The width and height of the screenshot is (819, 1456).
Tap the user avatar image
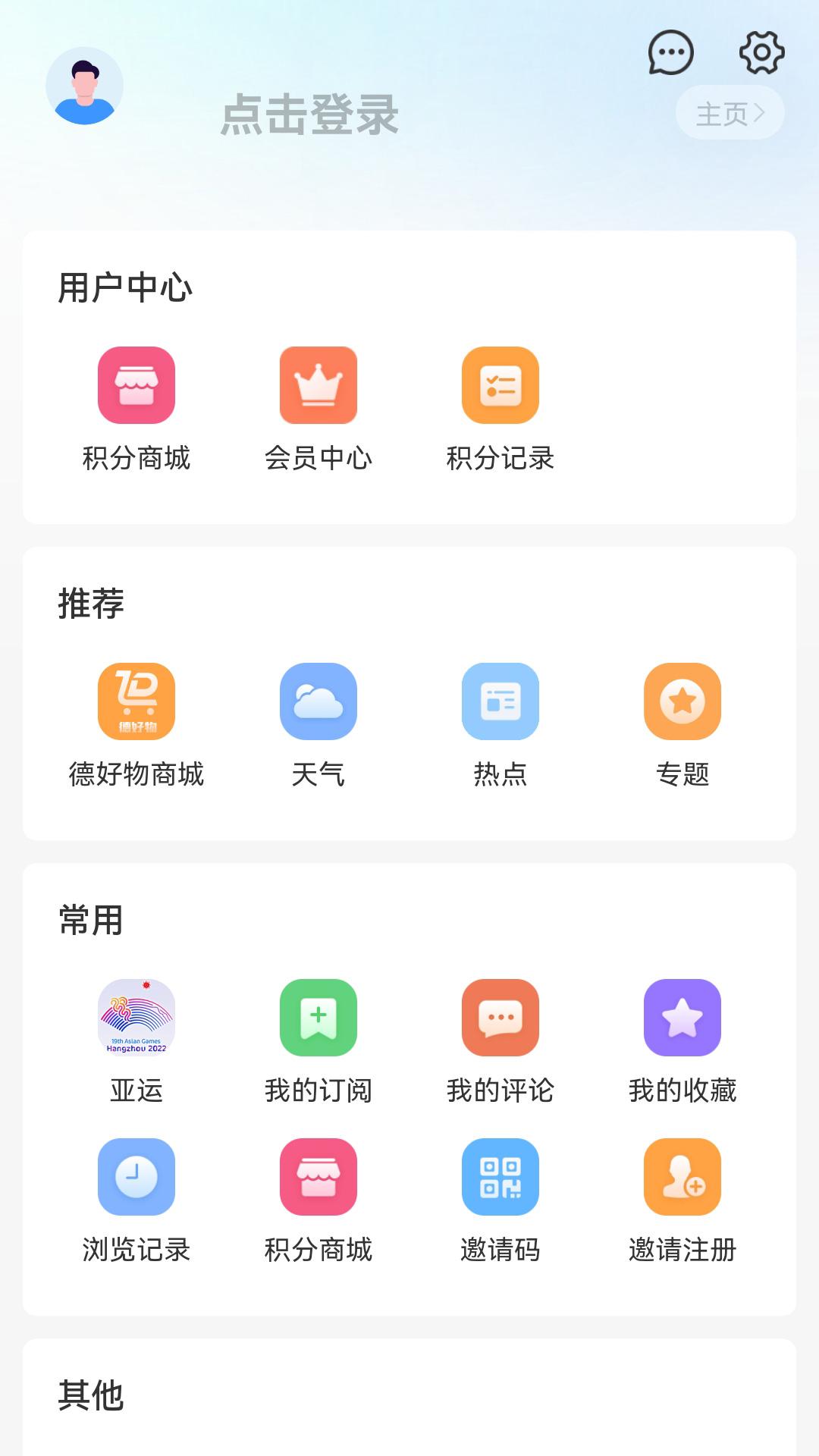point(85,85)
